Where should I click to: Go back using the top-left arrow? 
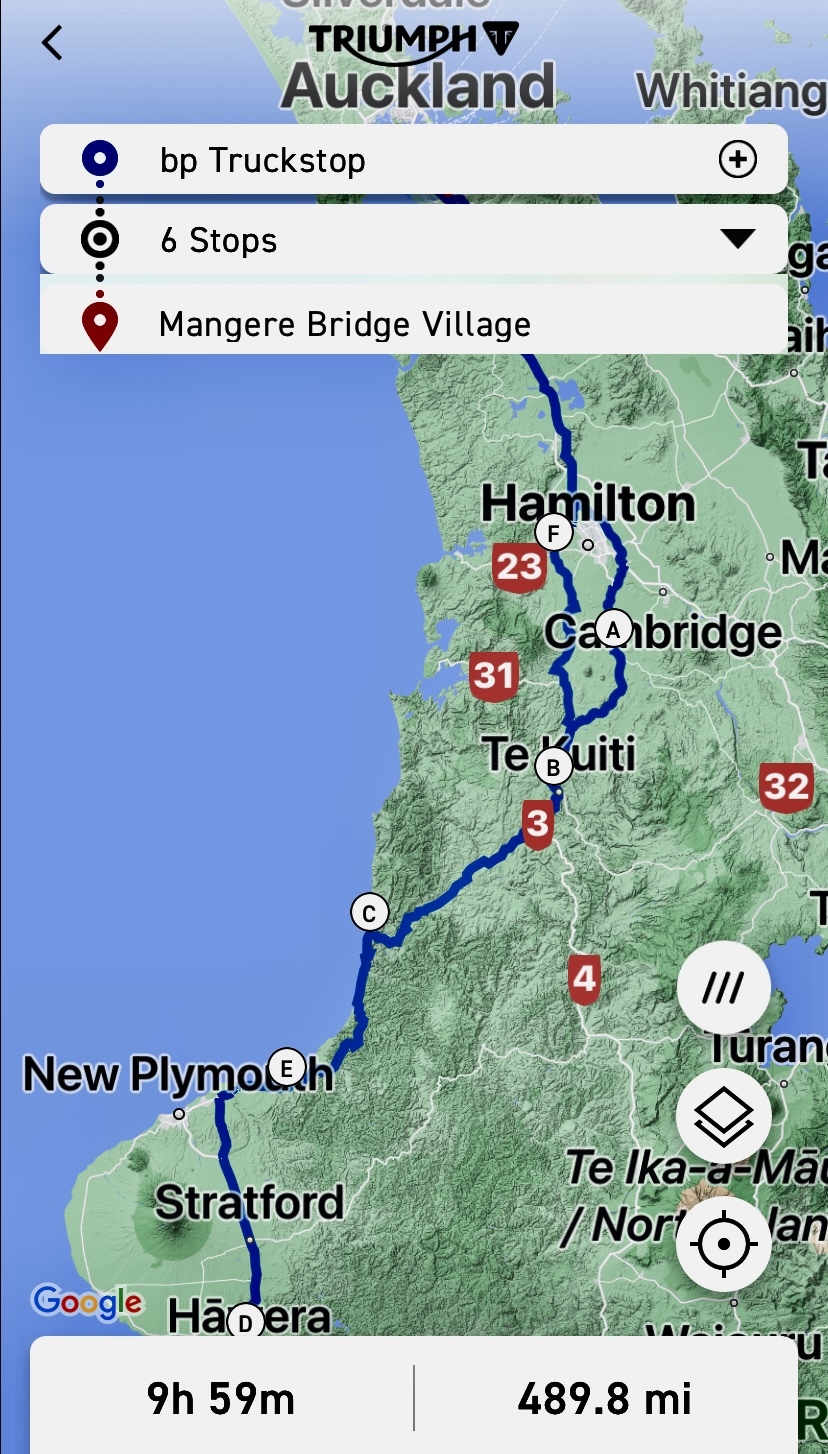pos(52,43)
